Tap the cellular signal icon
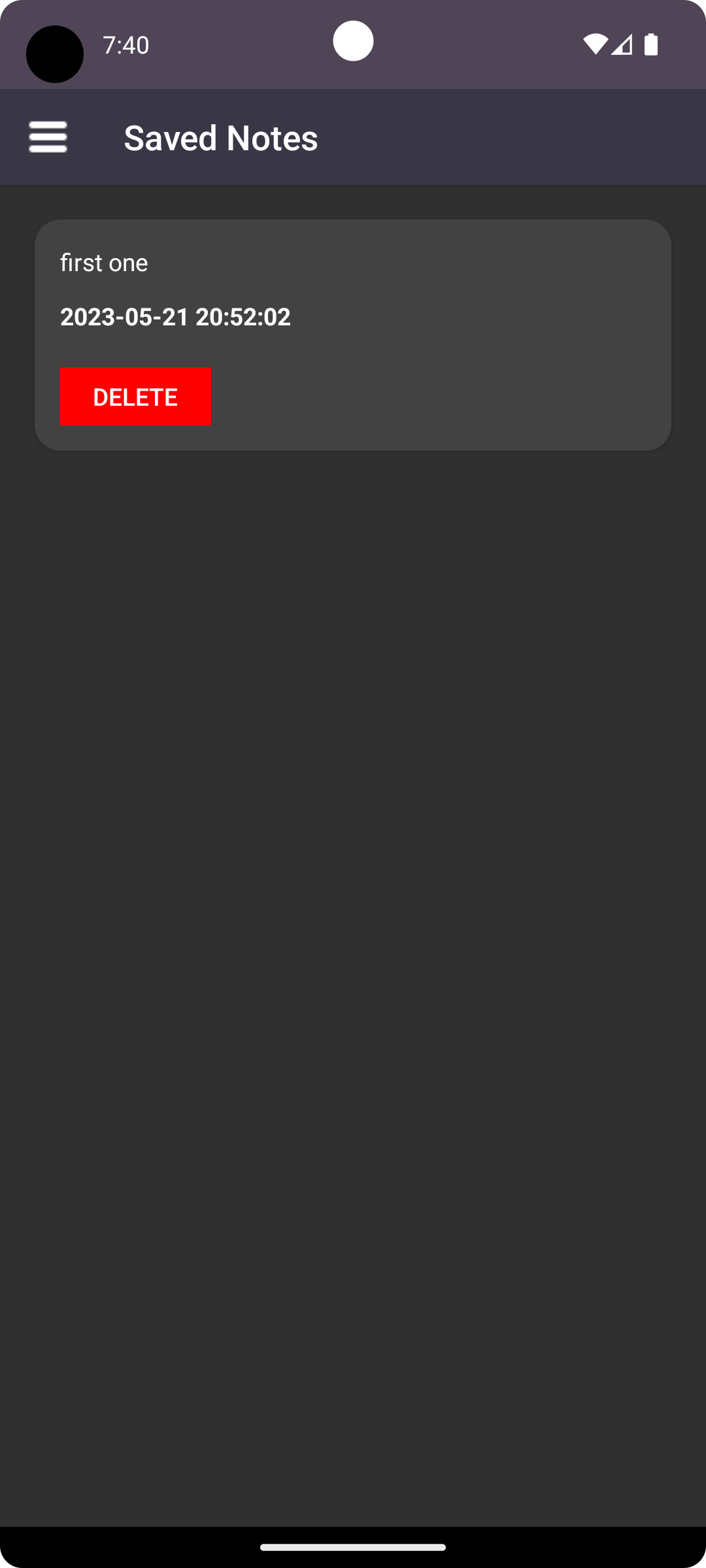 click(622, 44)
